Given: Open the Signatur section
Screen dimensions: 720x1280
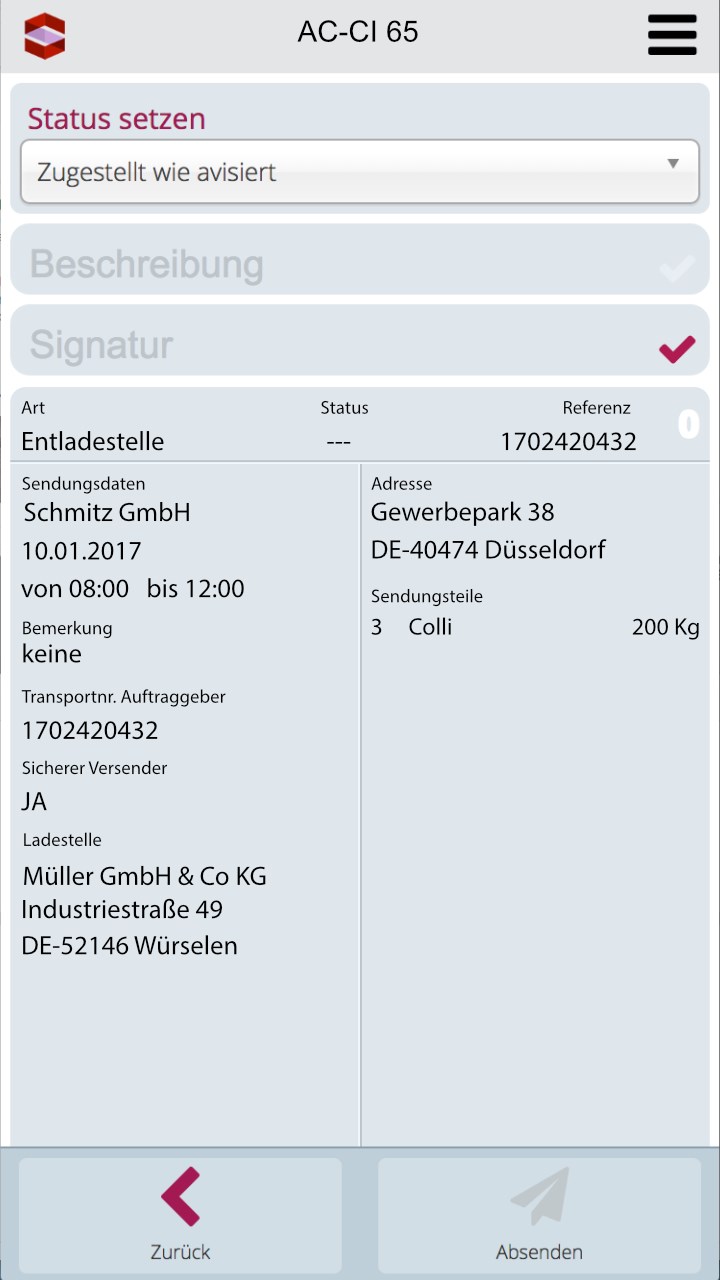Looking at the screenshot, I should [x=360, y=344].
